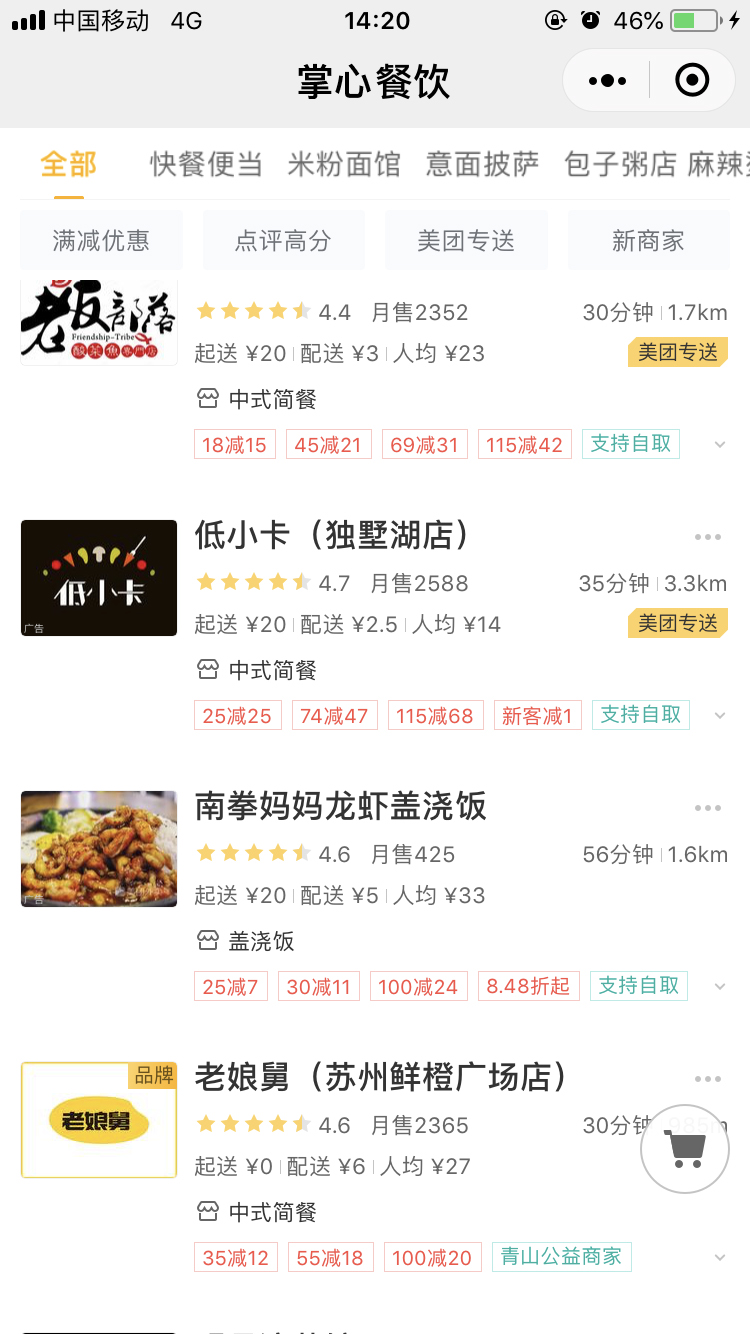The height and width of the screenshot is (1334, 750).
Task: Toggle the 点评高分 filter
Action: coord(283,239)
